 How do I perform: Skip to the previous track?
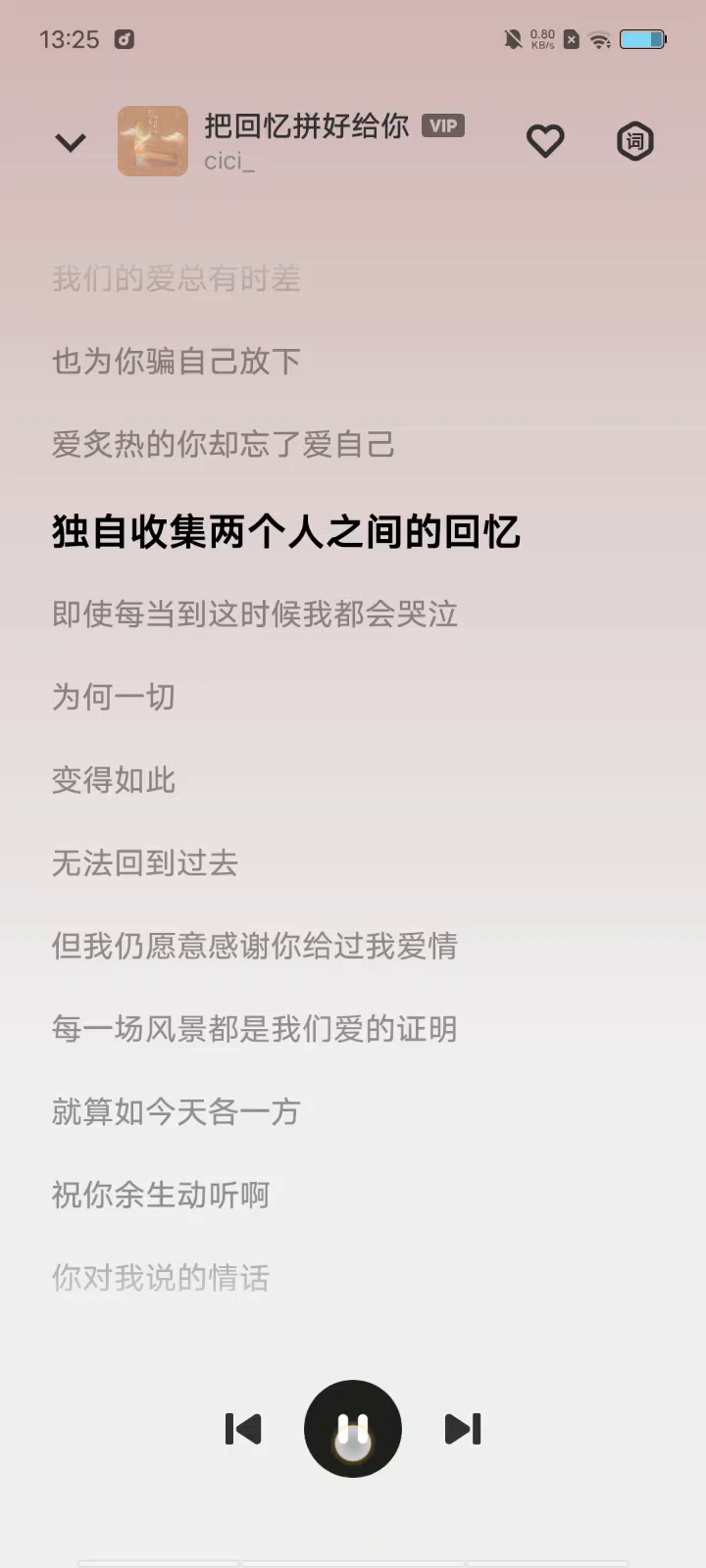pos(243,1429)
